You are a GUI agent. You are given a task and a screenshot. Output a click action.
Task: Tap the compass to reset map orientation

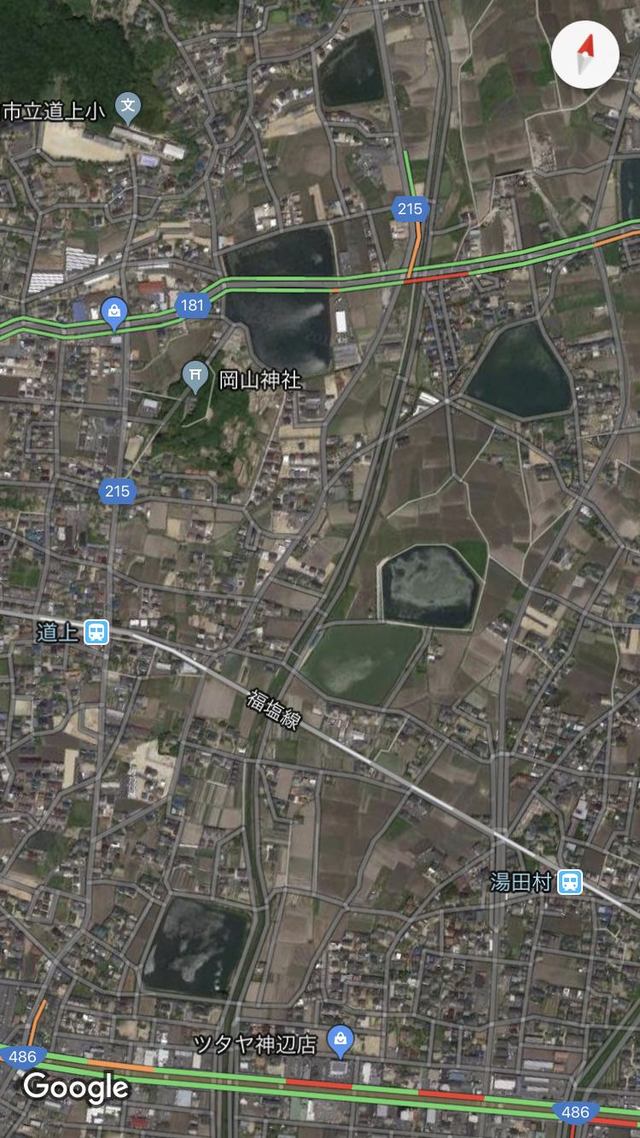coord(585,54)
